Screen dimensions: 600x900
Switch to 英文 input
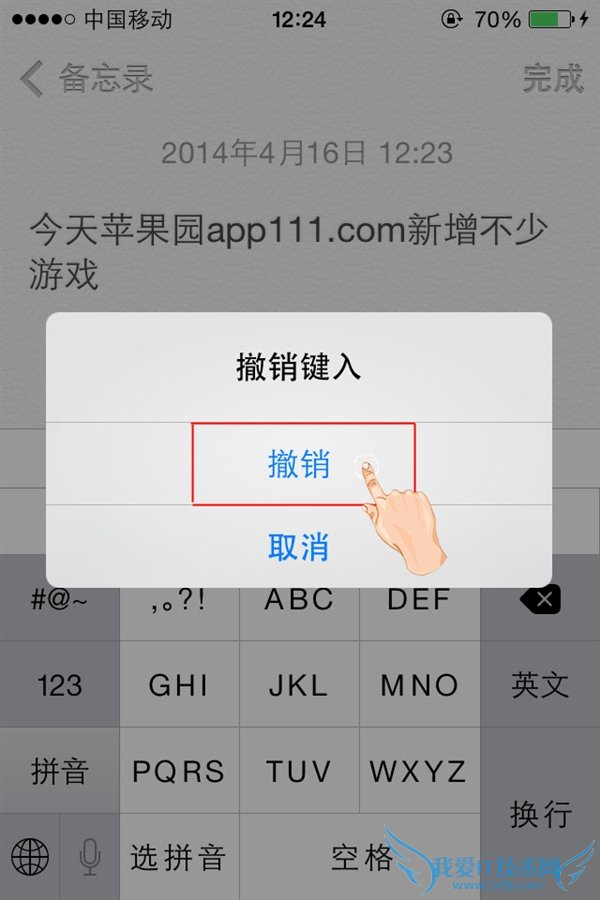tap(540, 685)
